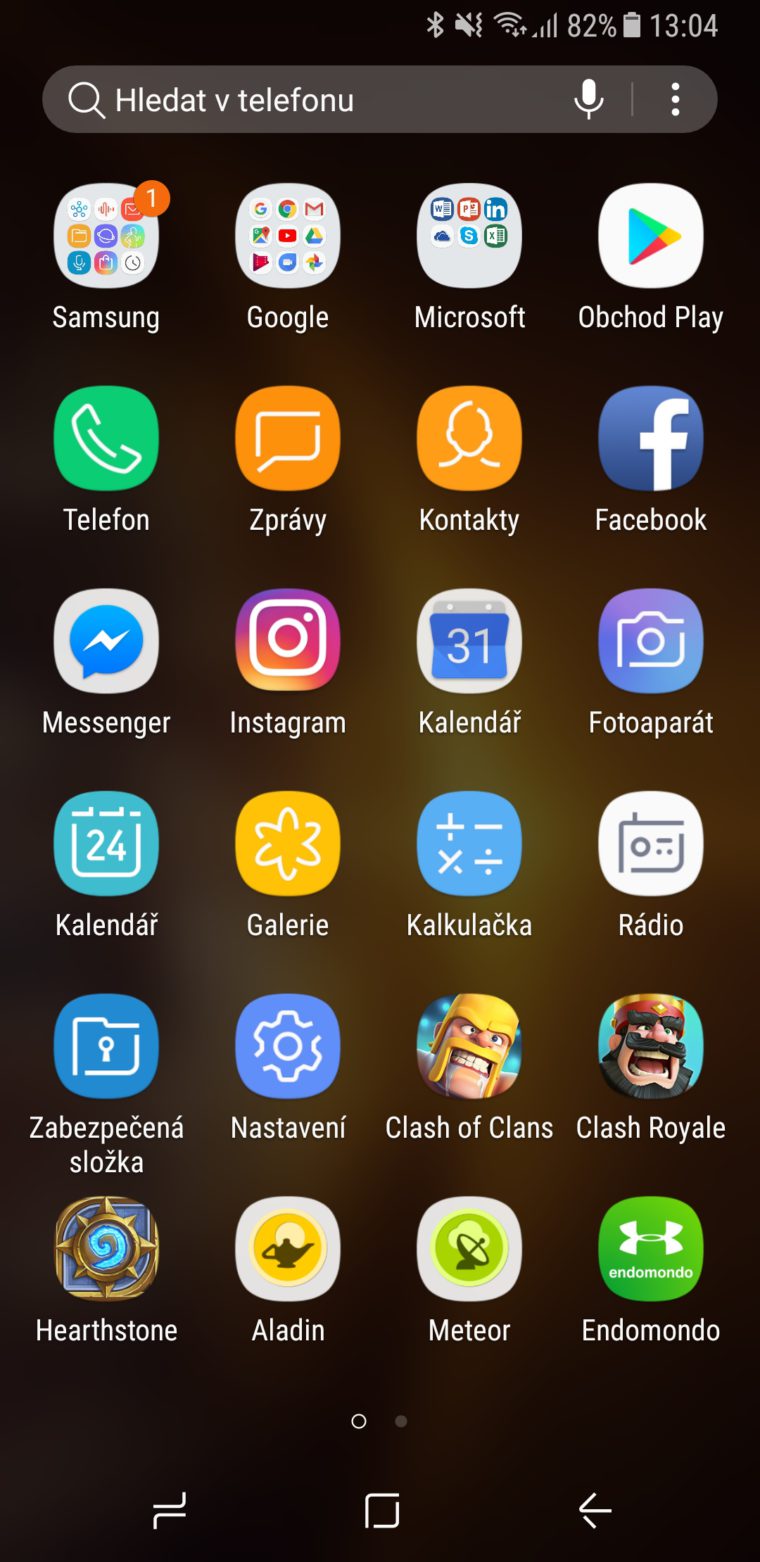Open the Galerie app

point(288,844)
